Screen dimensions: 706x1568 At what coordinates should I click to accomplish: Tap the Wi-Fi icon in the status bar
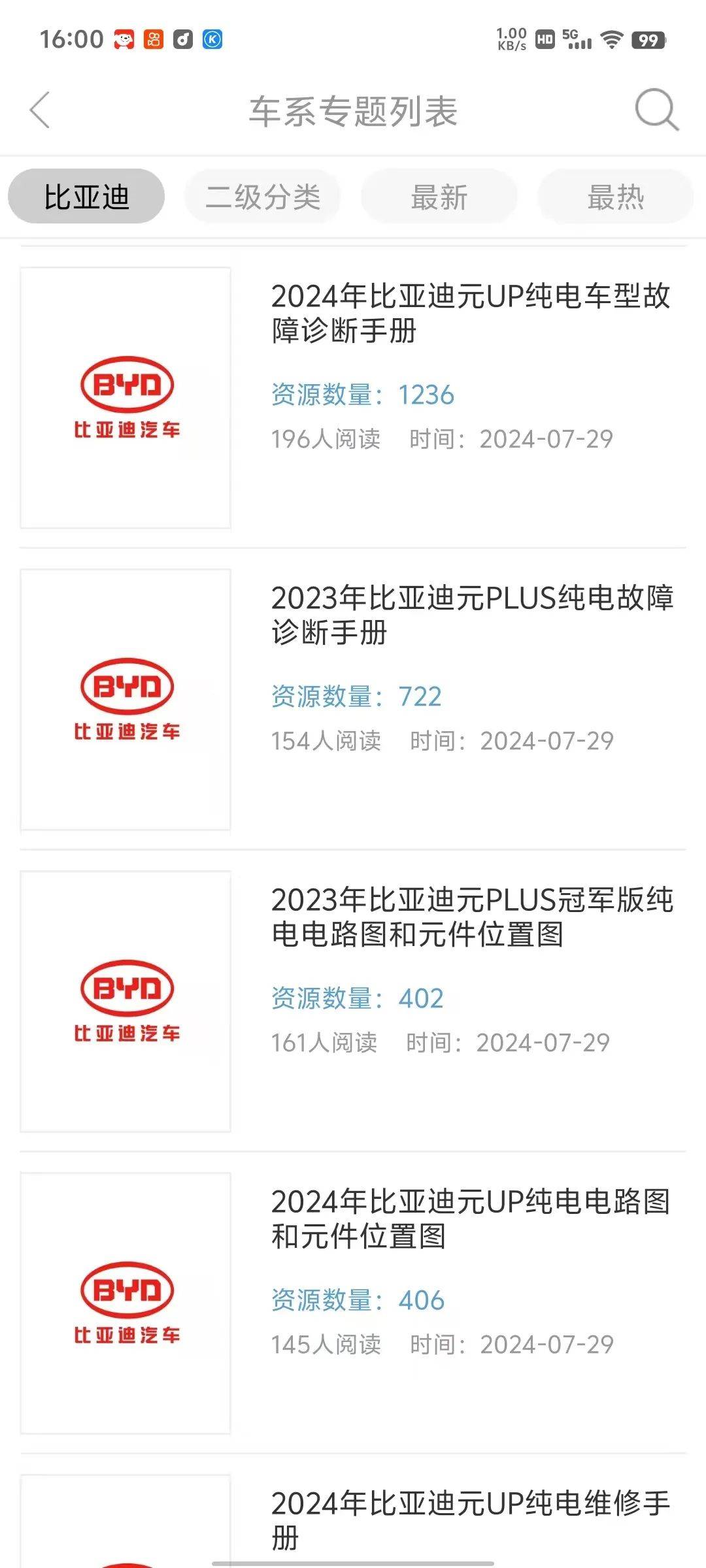(x=612, y=39)
